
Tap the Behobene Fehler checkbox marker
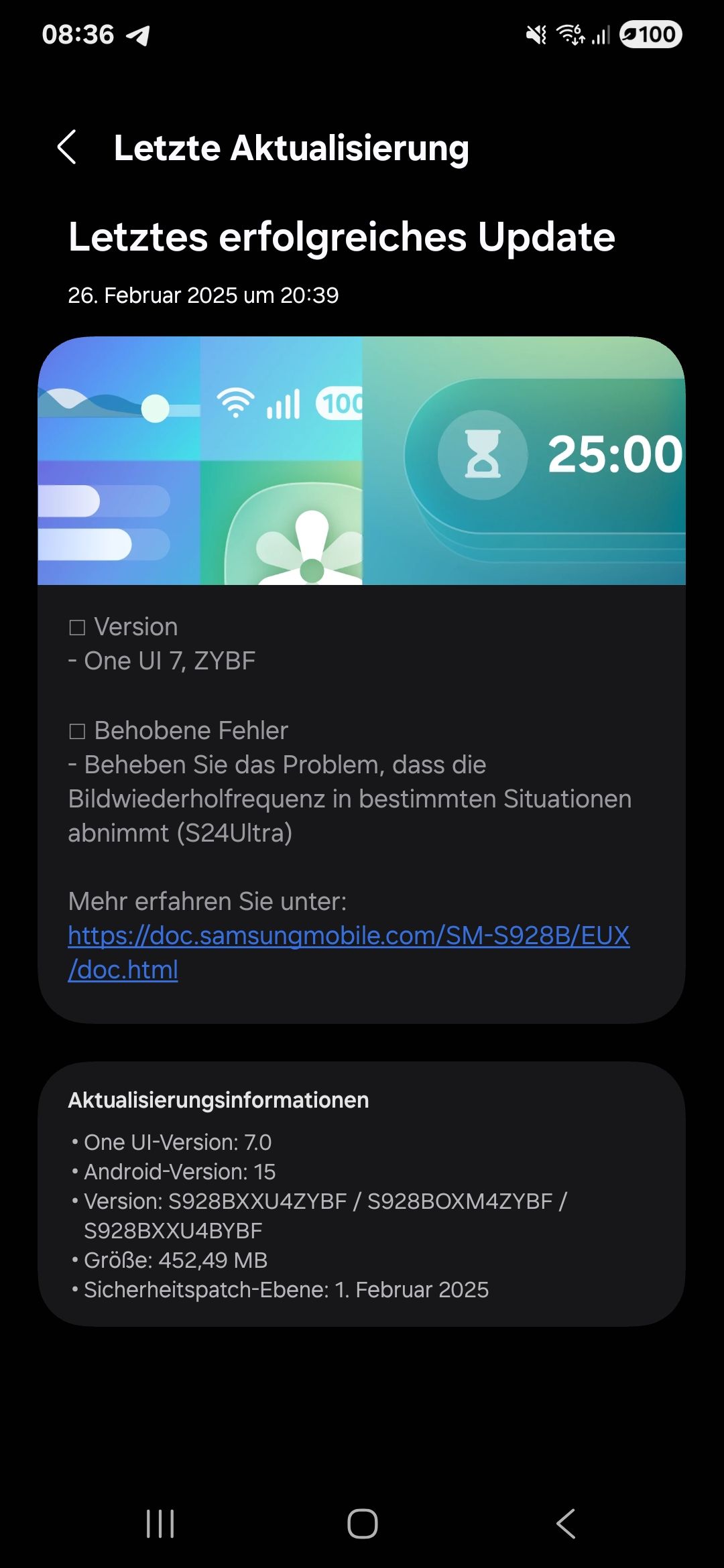click(78, 730)
